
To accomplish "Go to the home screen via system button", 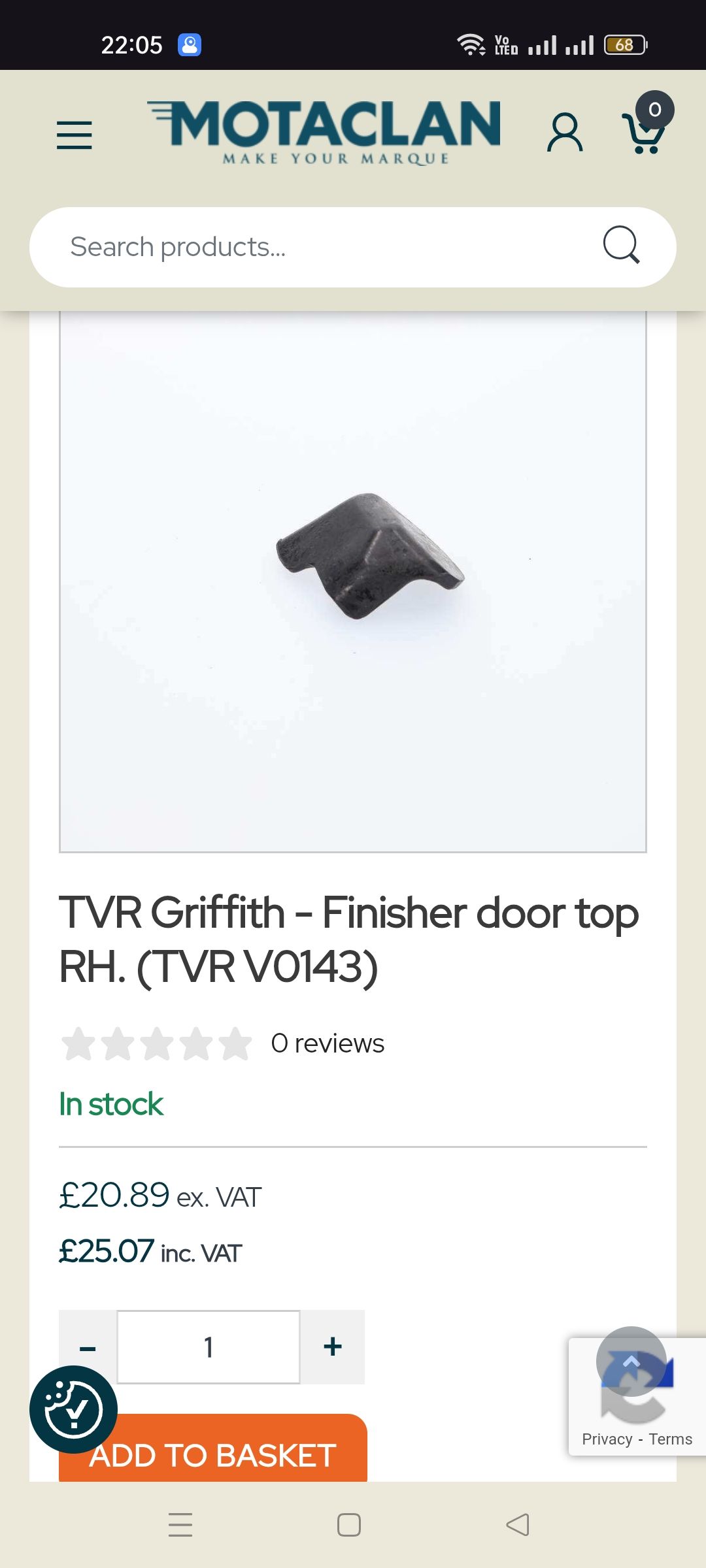I will [349, 1525].
